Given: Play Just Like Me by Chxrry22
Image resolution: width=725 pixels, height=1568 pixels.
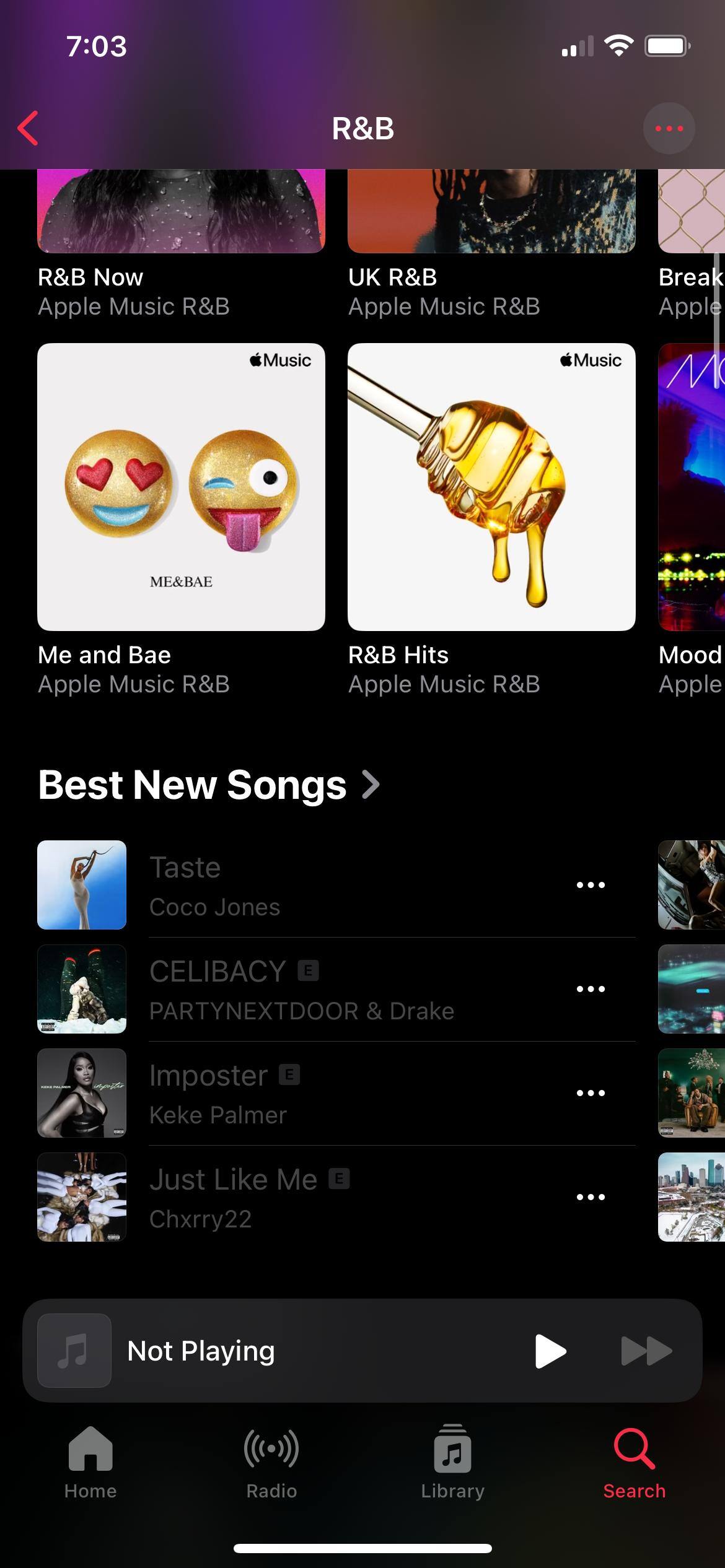Looking at the screenshot, I should coord(310,1197).
